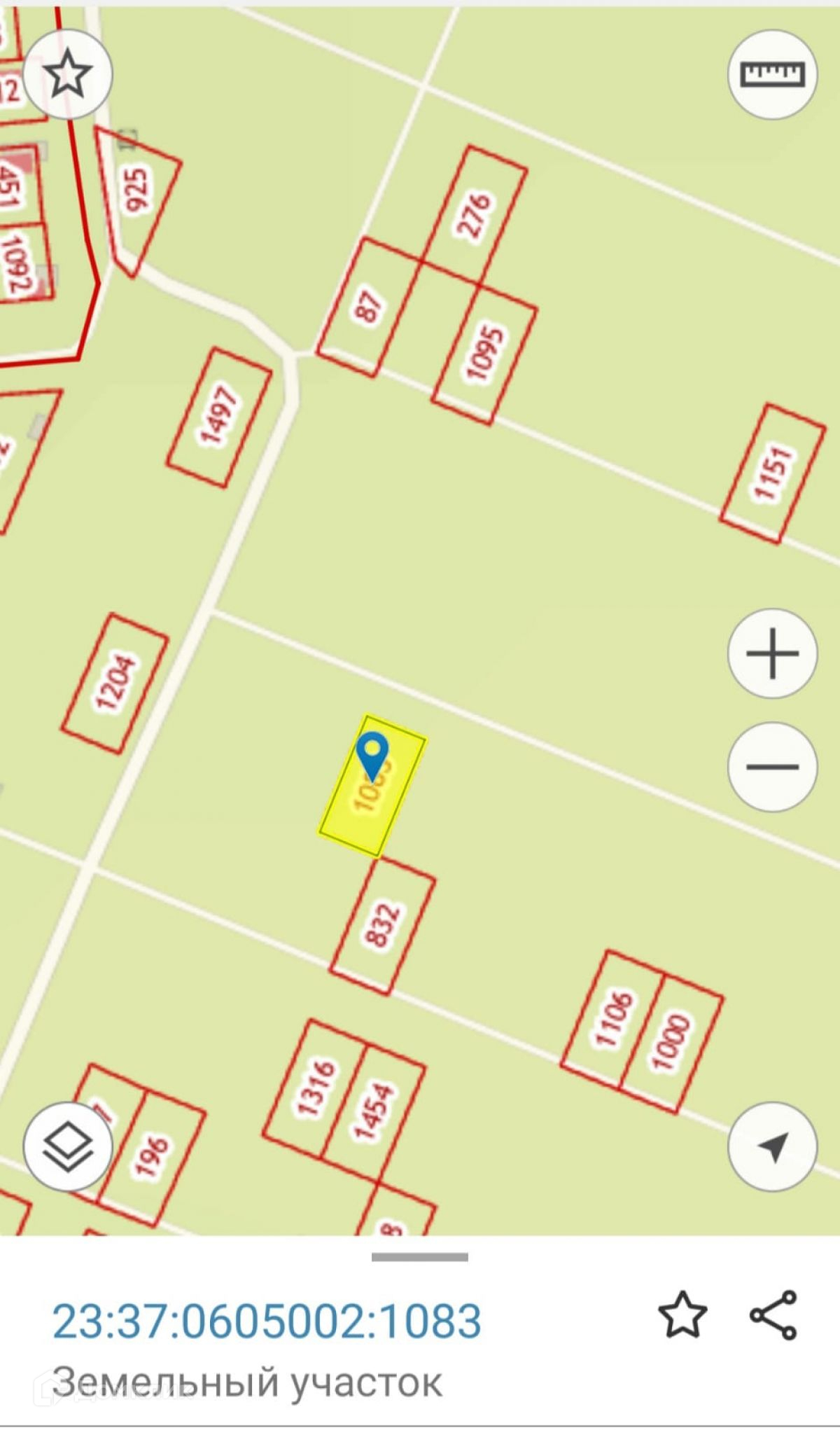
Task: Add parcel 23:37:0605002:1083 to favorites
Action: point(682,1314)
